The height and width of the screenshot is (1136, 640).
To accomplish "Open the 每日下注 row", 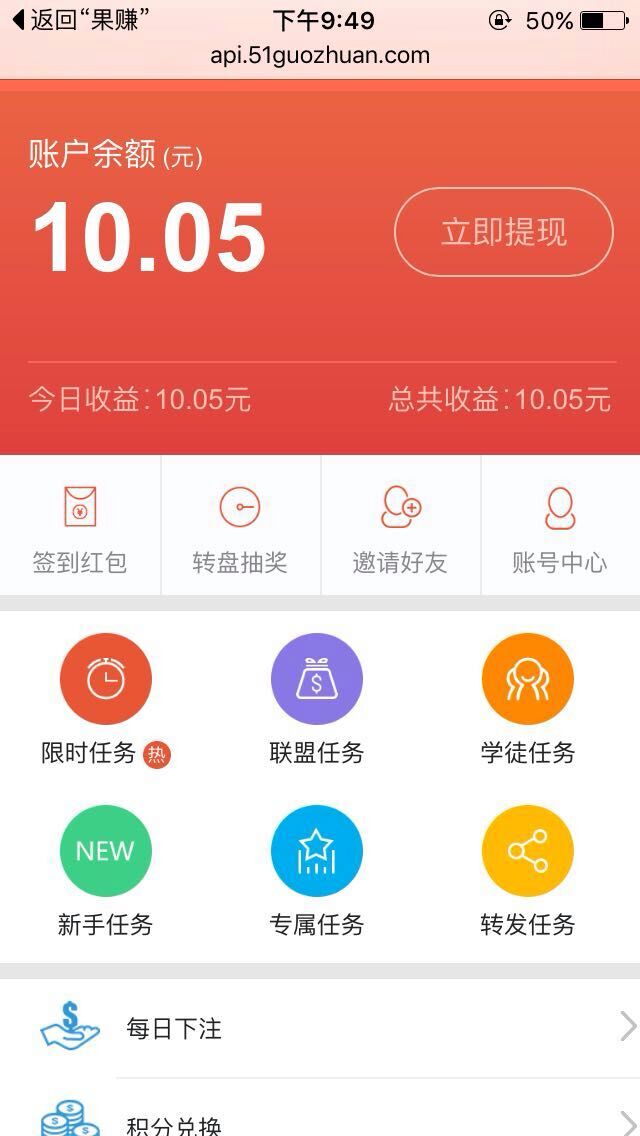I will tap(320, 1027).
